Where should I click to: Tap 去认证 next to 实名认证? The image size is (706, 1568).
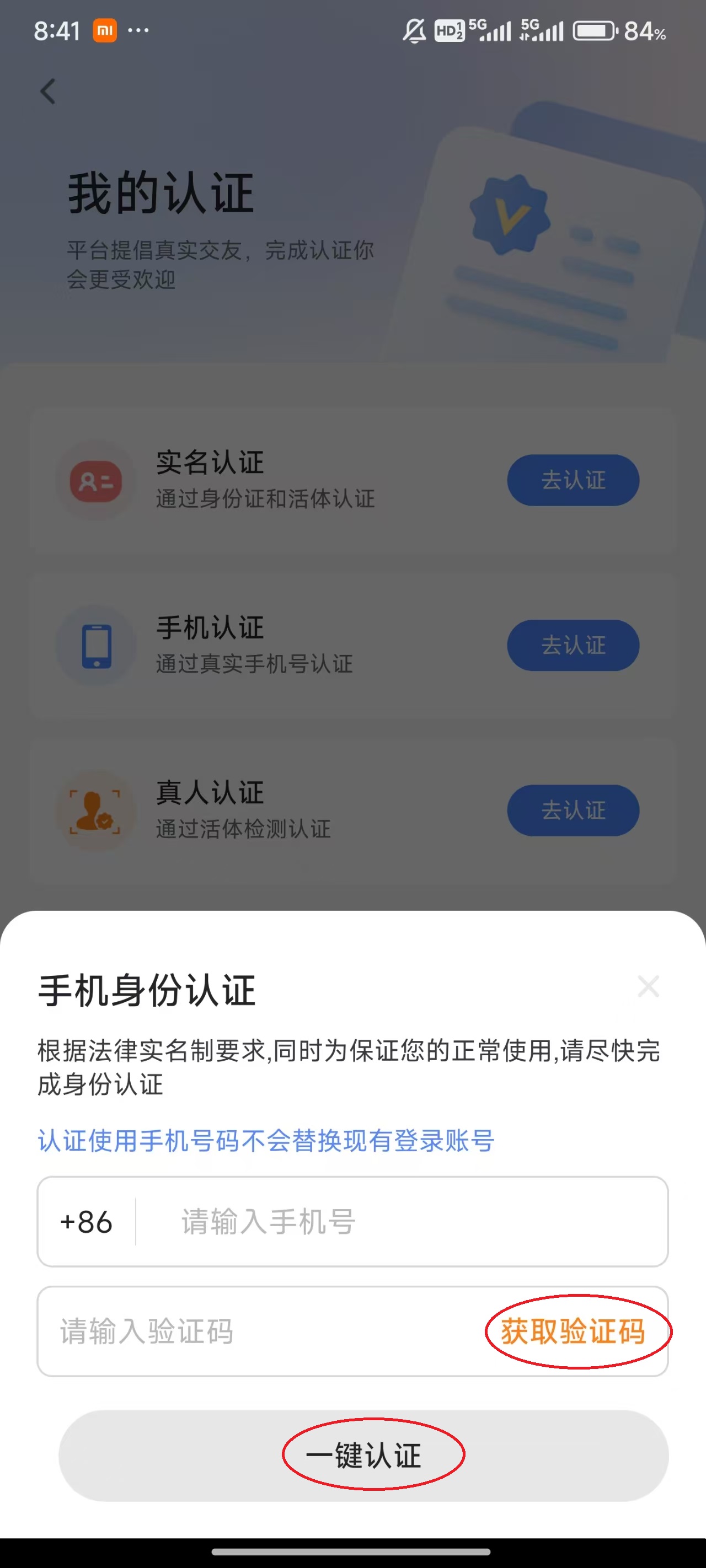pyautogui.click(x=572, y=481)
